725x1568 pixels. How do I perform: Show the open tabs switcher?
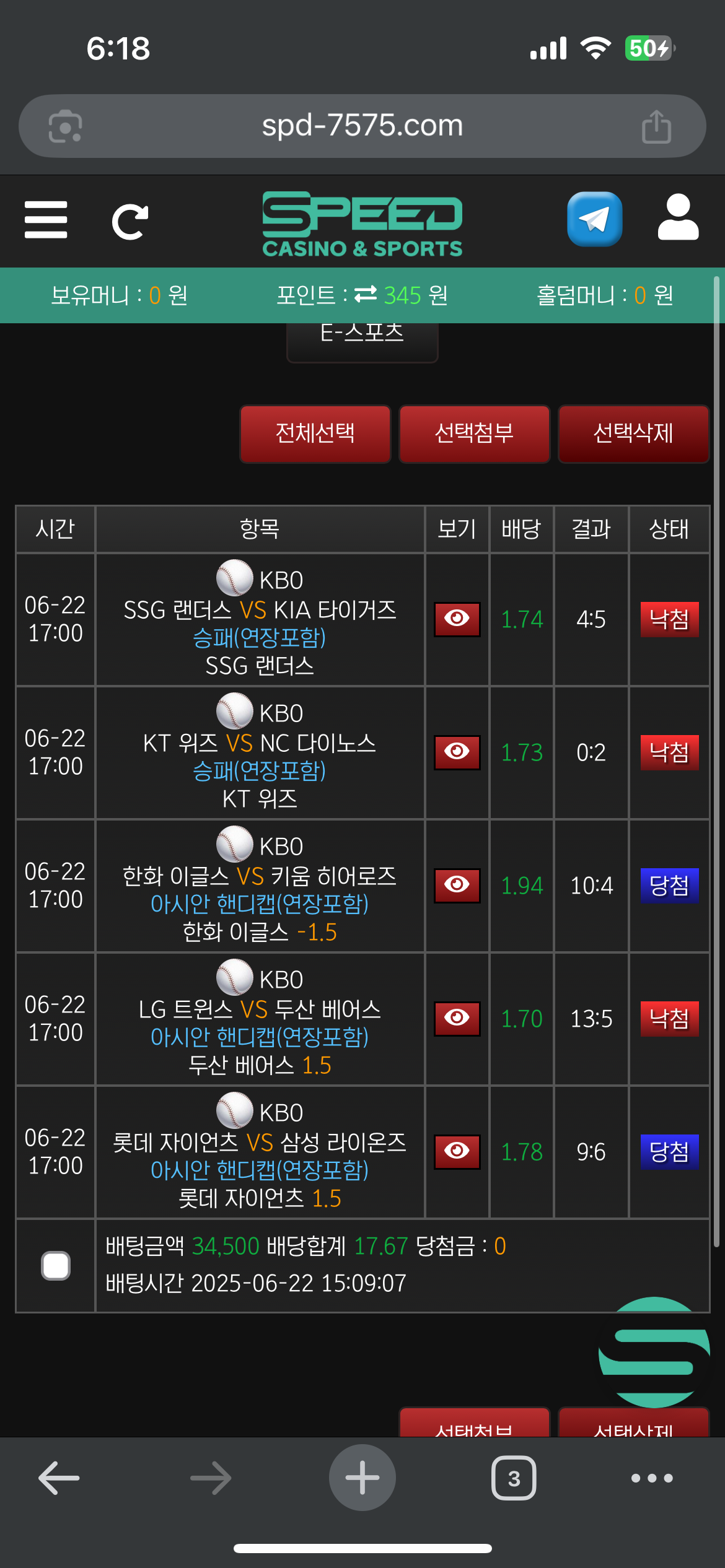(514, 1478)
